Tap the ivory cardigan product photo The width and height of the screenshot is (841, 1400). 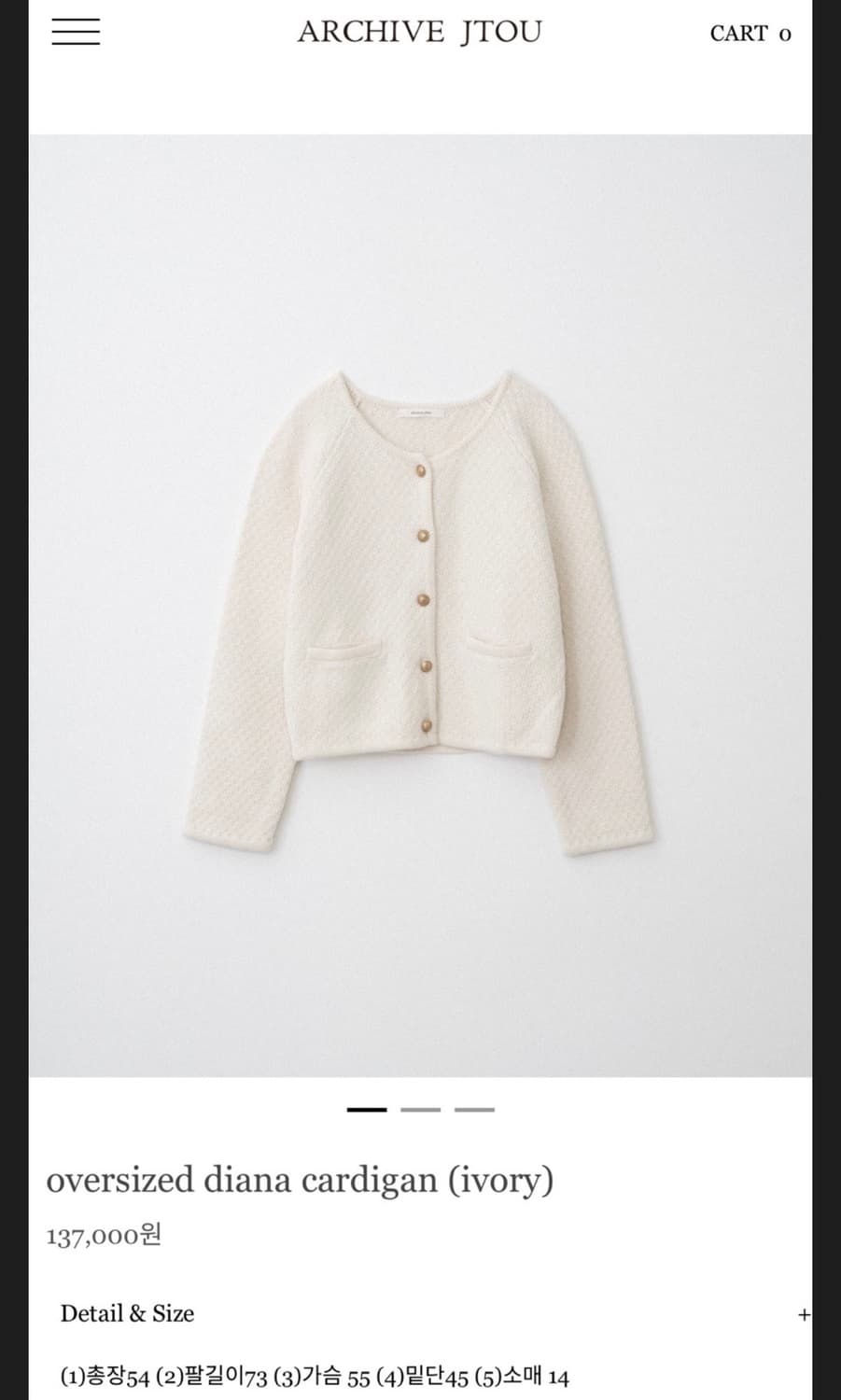(420, 597)
